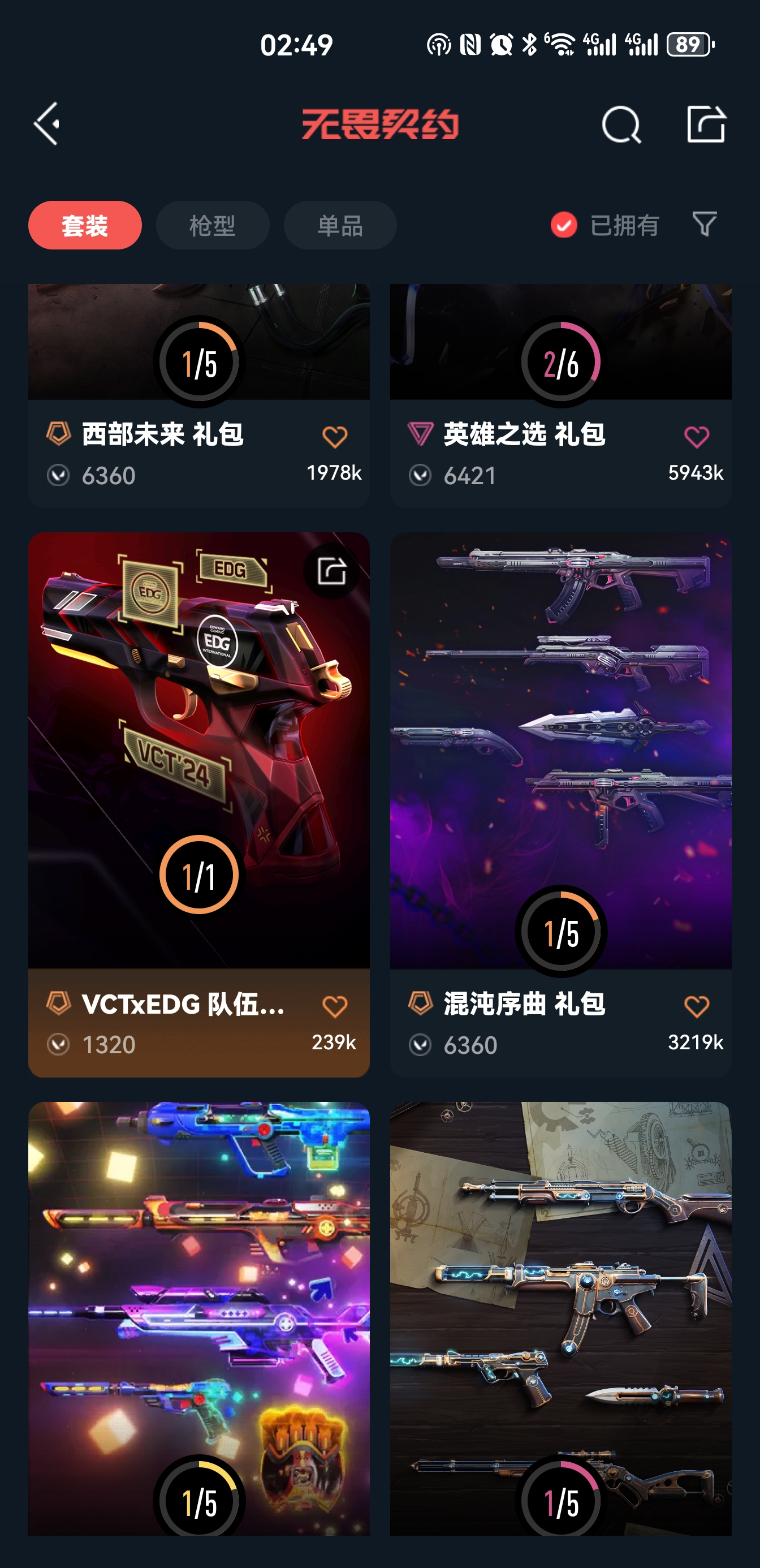This screenshot has width=760, height=1568.
Task: Share this page from the top bar
Action: (x=706, y=124)
